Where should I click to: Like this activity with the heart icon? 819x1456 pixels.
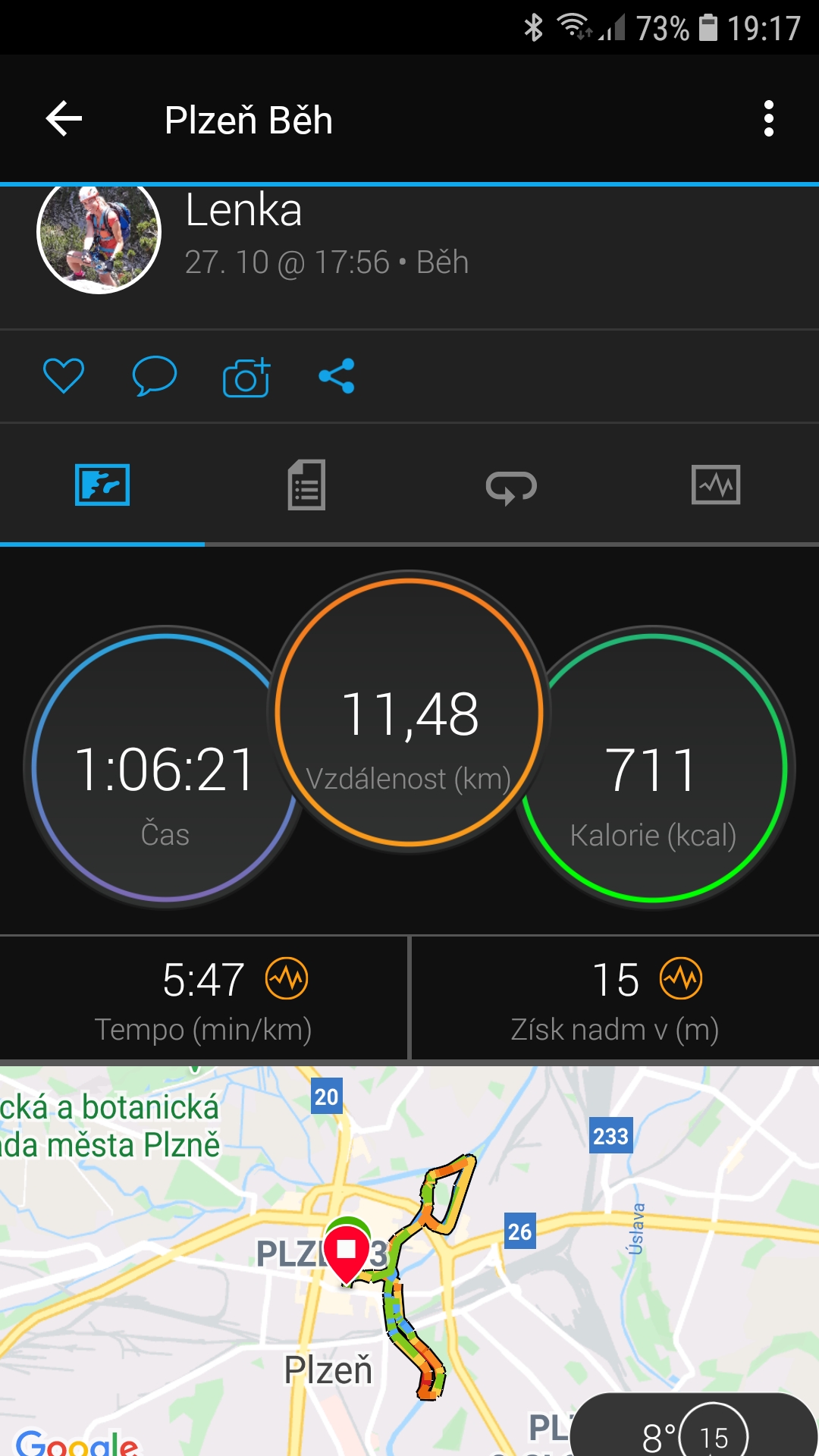[64, 375]
